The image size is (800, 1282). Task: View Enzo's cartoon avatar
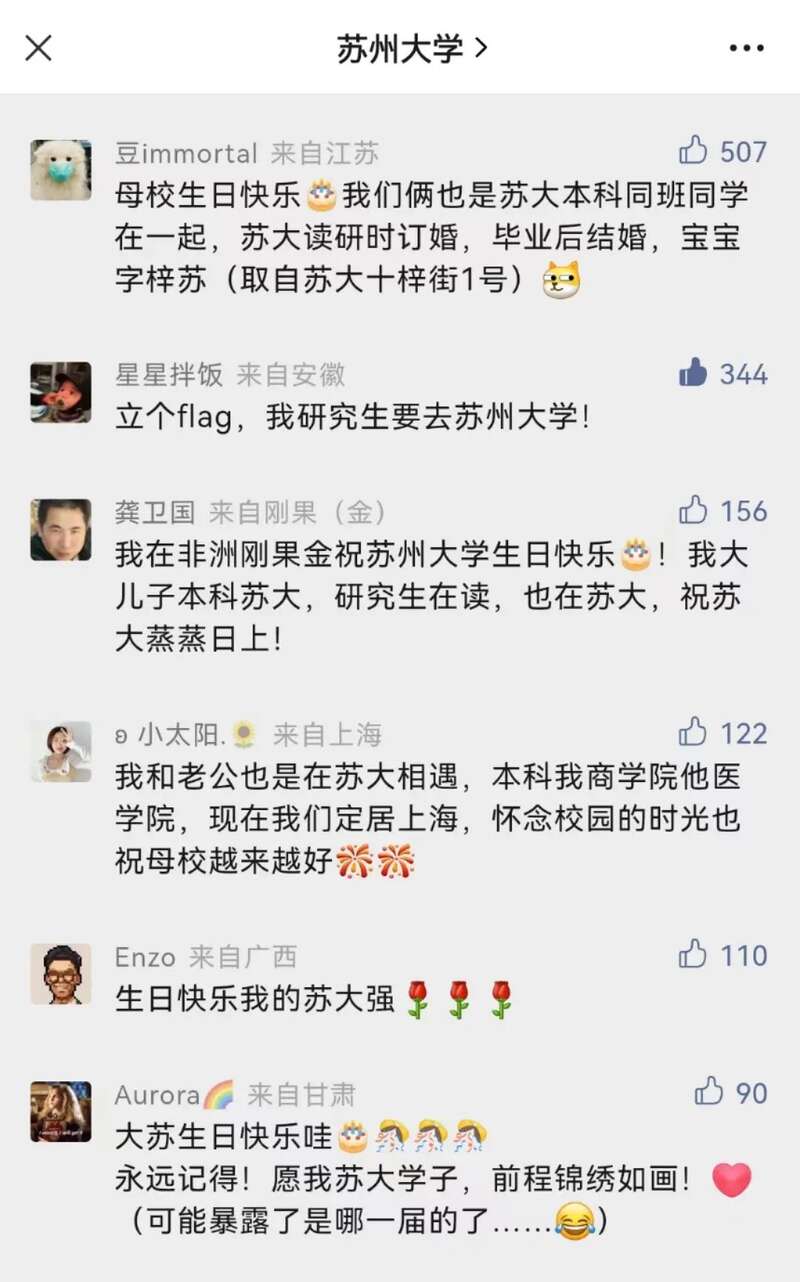coord(60,973)
